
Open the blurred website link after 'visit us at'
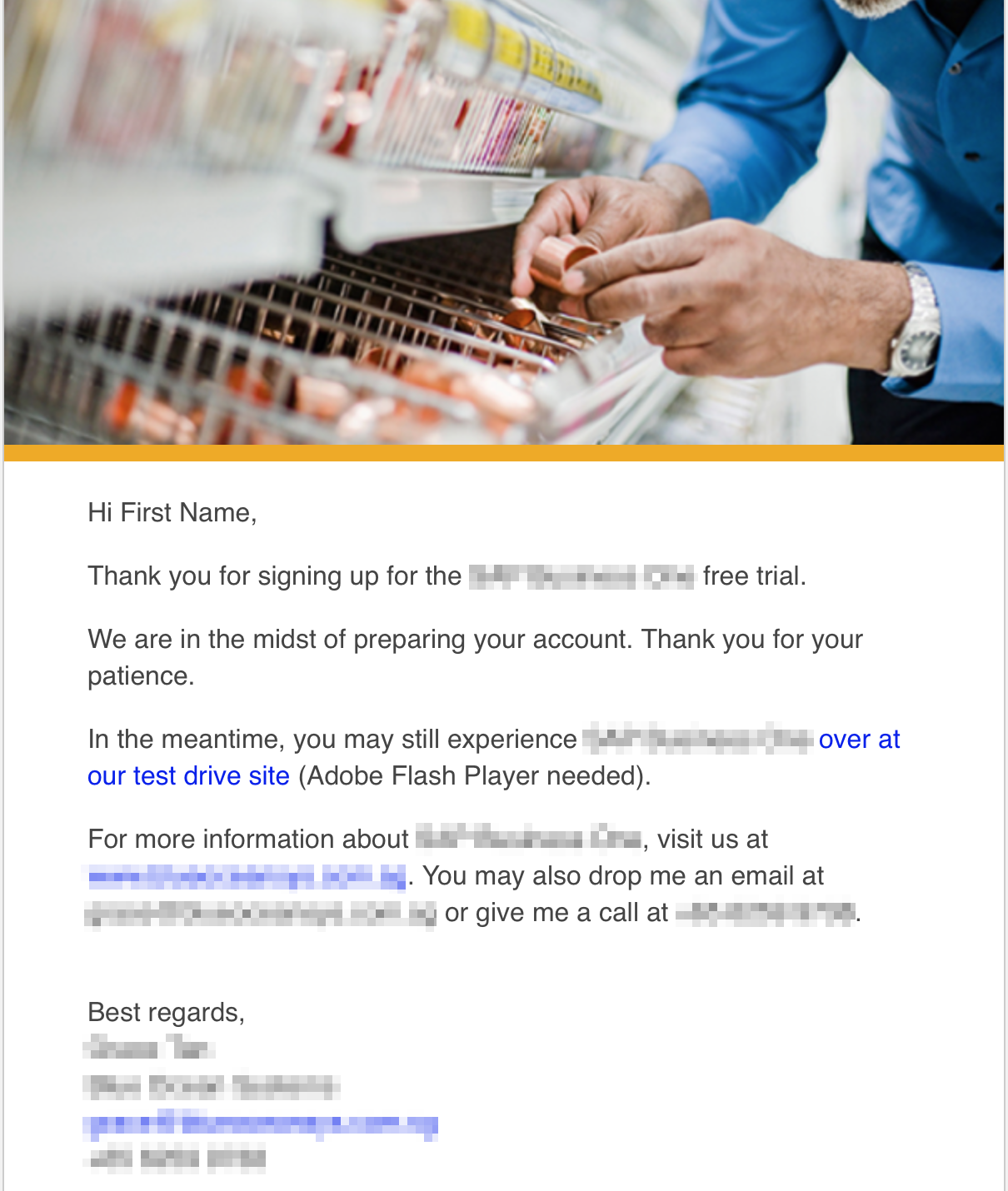[x=247, y=876]
